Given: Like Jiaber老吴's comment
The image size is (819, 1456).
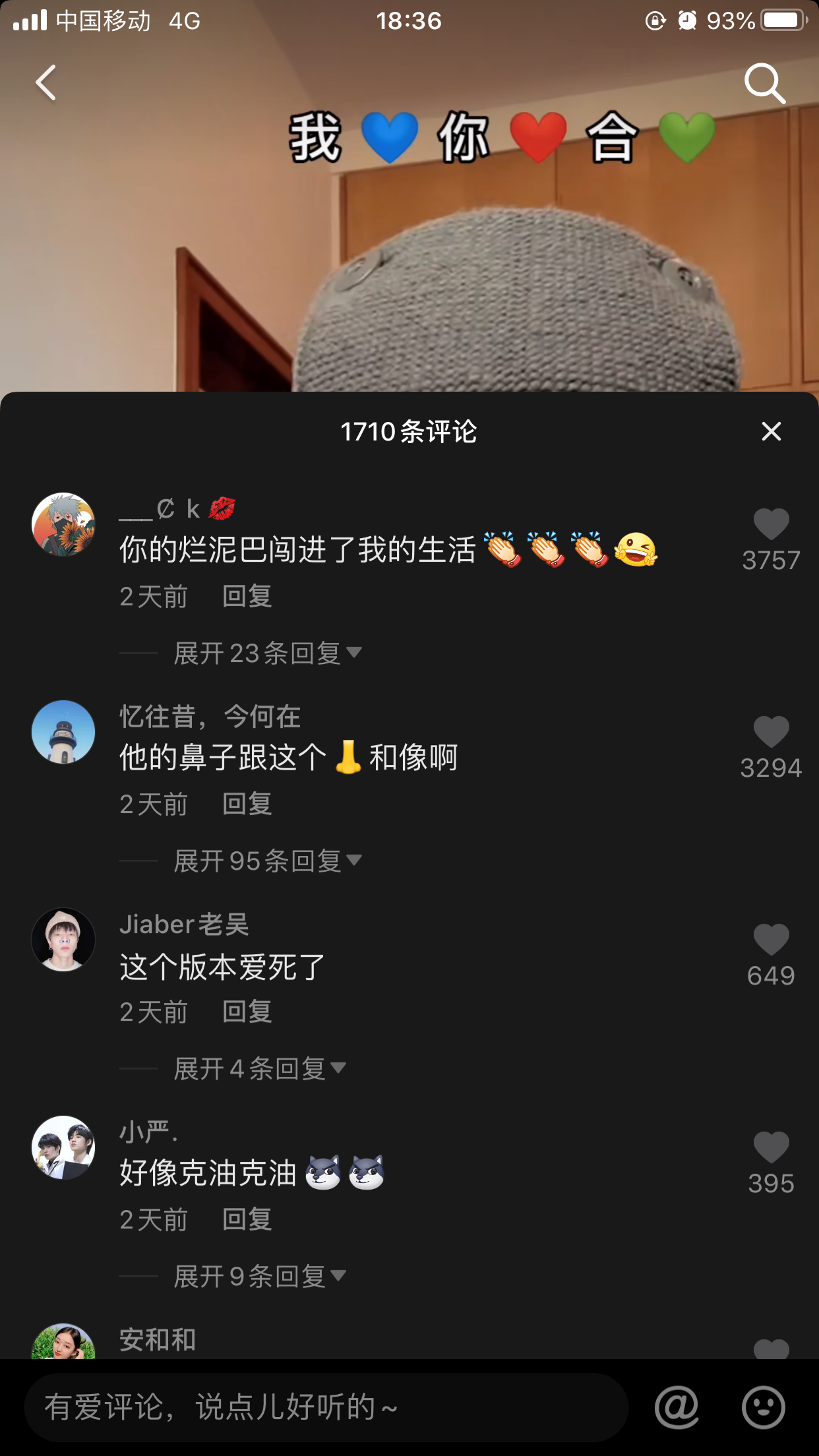Looking at the screenshot, I should 771,941.
